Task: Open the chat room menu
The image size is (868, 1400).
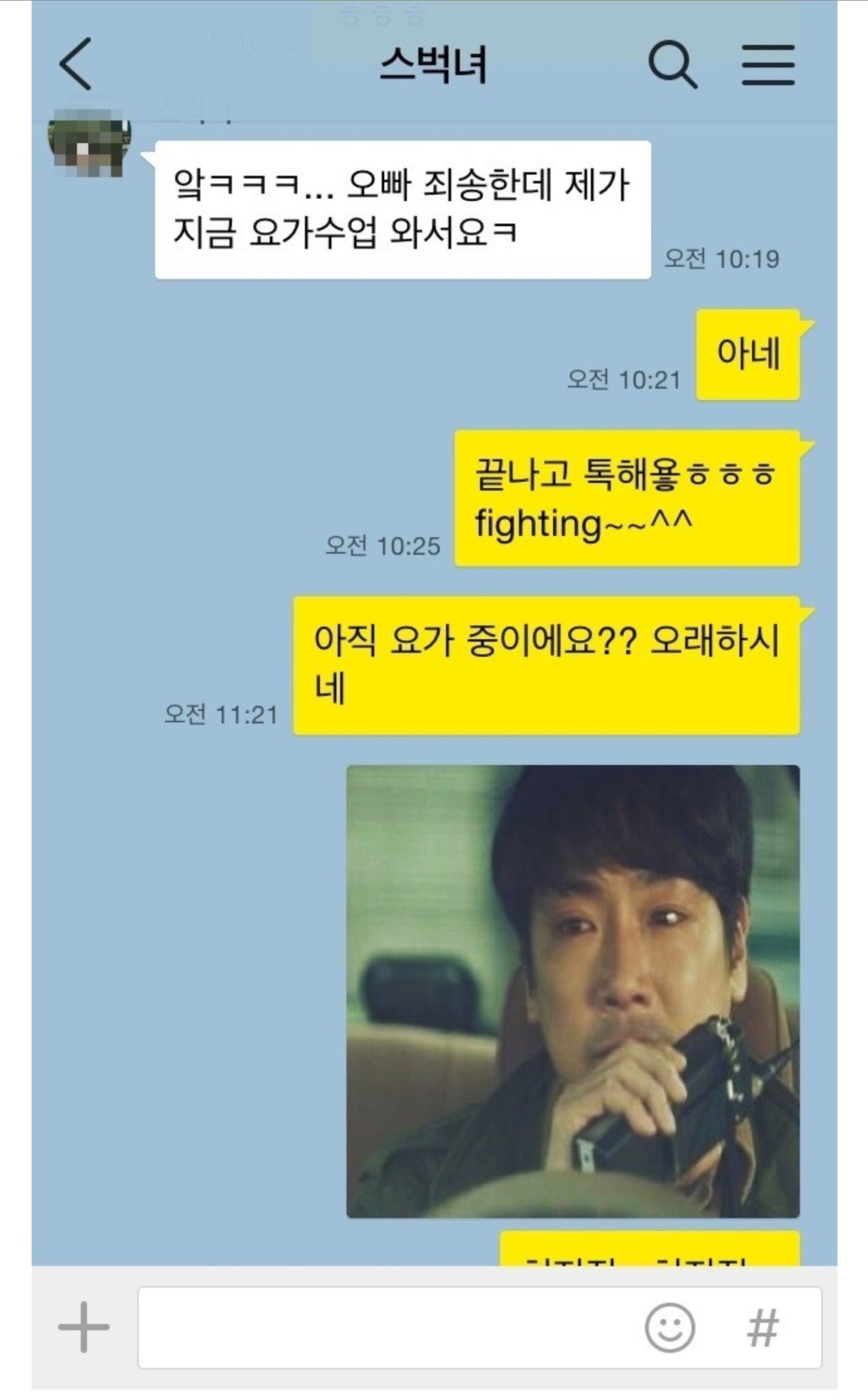Action: 768,65
